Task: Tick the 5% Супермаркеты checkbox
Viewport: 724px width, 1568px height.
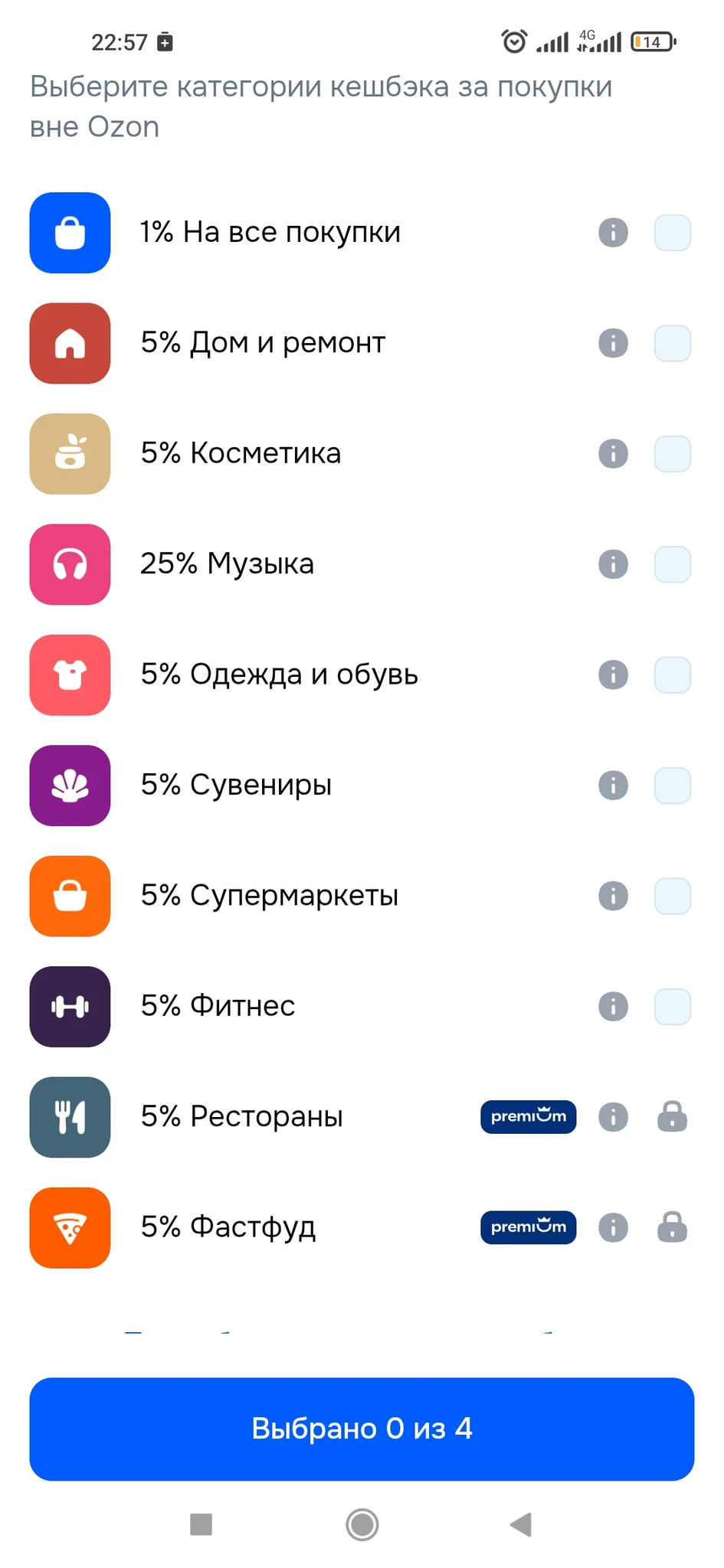Action: click(672, 896)
